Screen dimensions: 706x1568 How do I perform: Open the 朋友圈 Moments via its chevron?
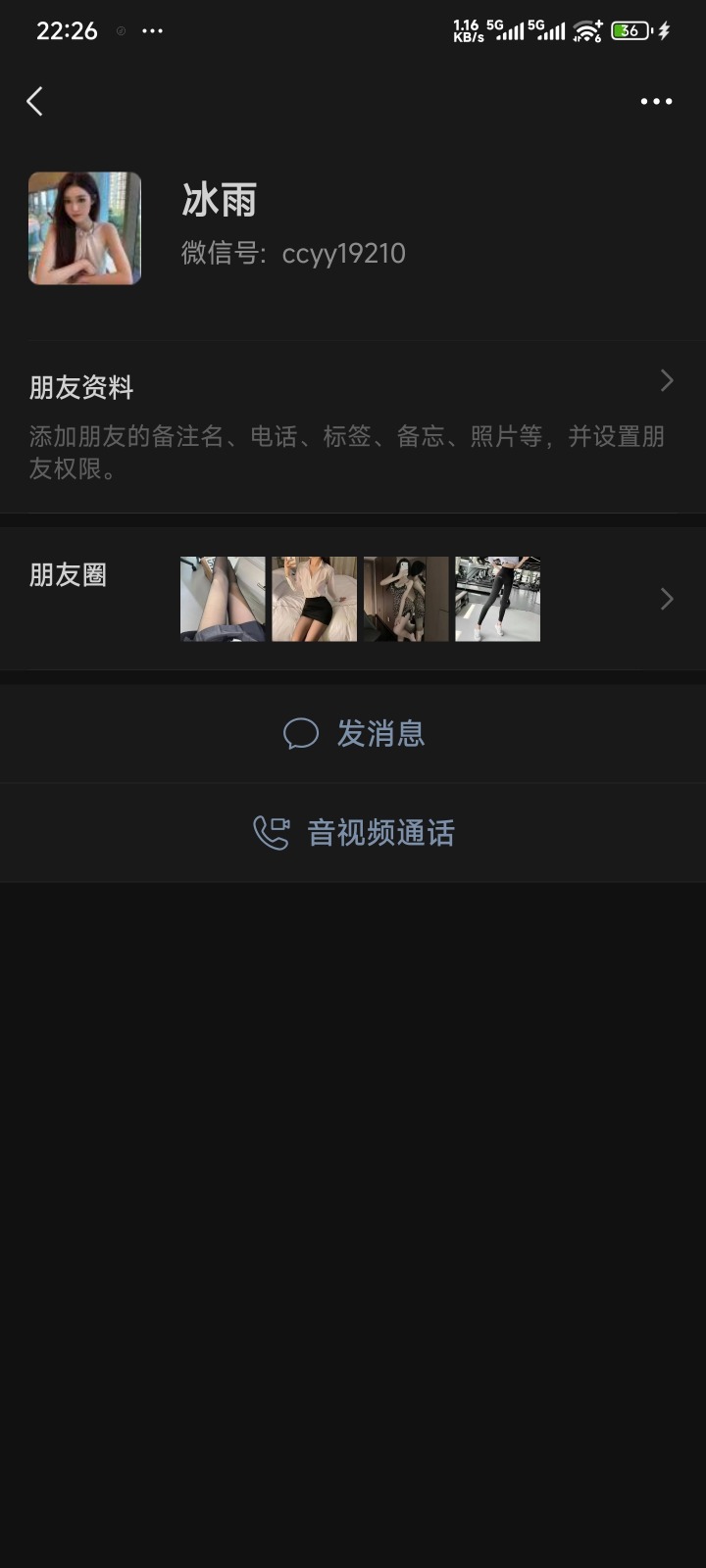pyautogui.click(x=666, y=598)
